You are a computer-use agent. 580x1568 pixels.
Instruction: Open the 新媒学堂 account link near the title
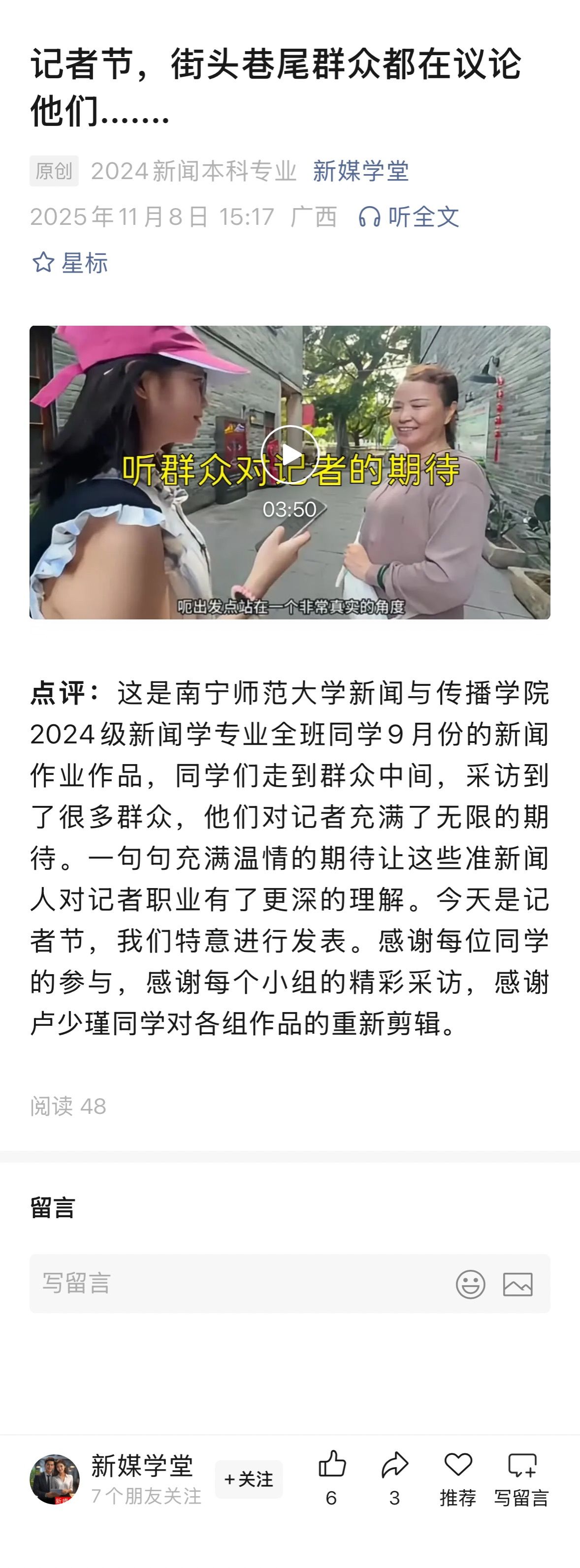(x=361, y=171)
